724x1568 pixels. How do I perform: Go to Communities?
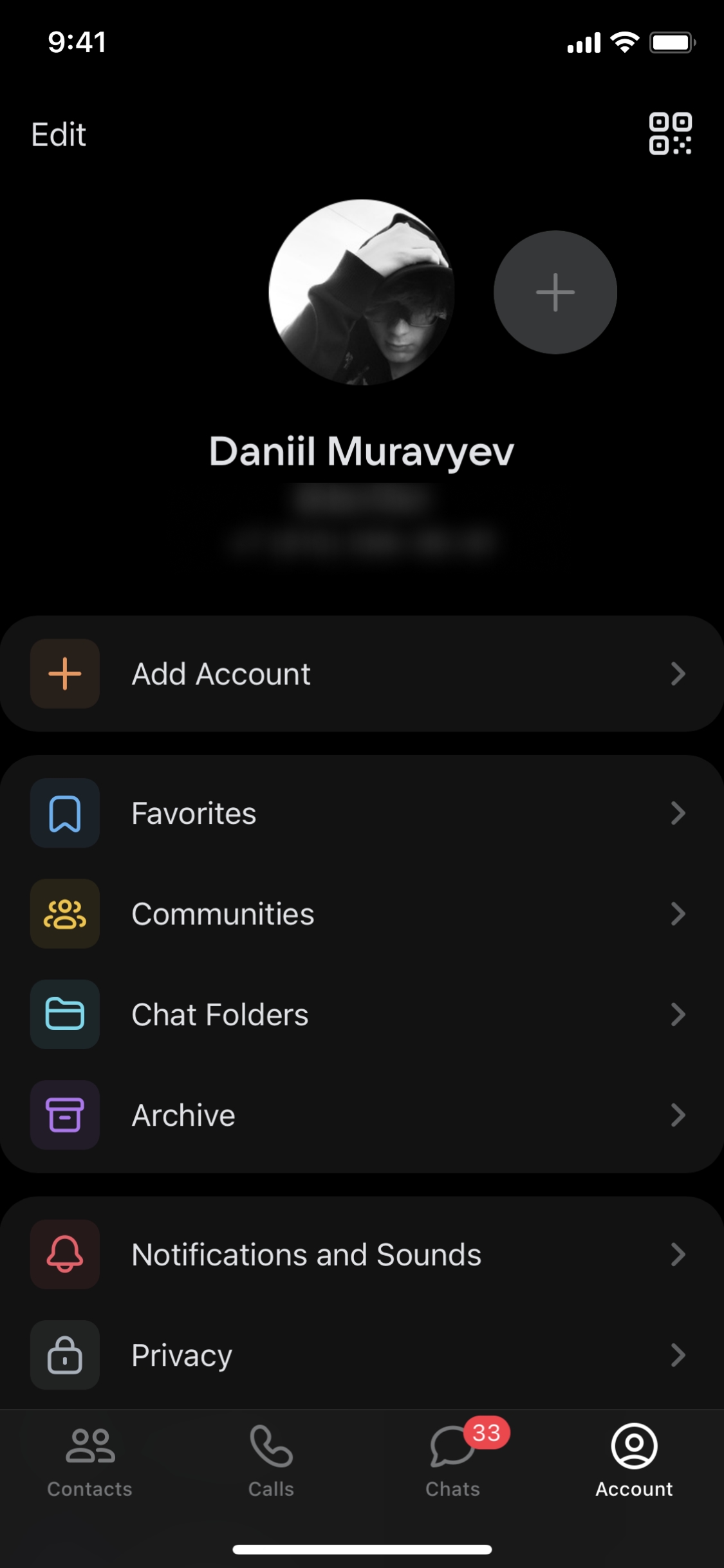click(x=362, y=914)
